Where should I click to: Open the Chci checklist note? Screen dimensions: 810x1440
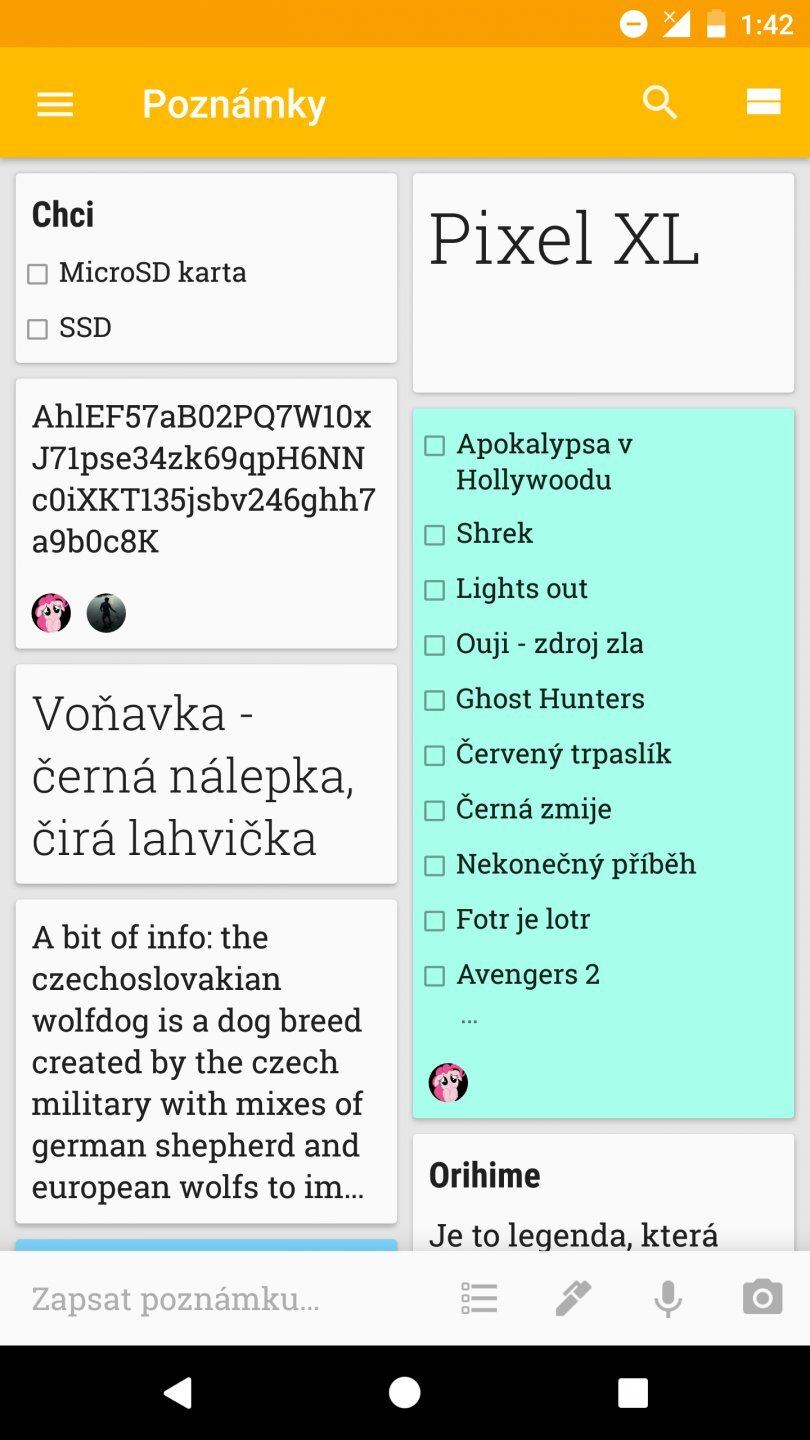click(206, 268)
